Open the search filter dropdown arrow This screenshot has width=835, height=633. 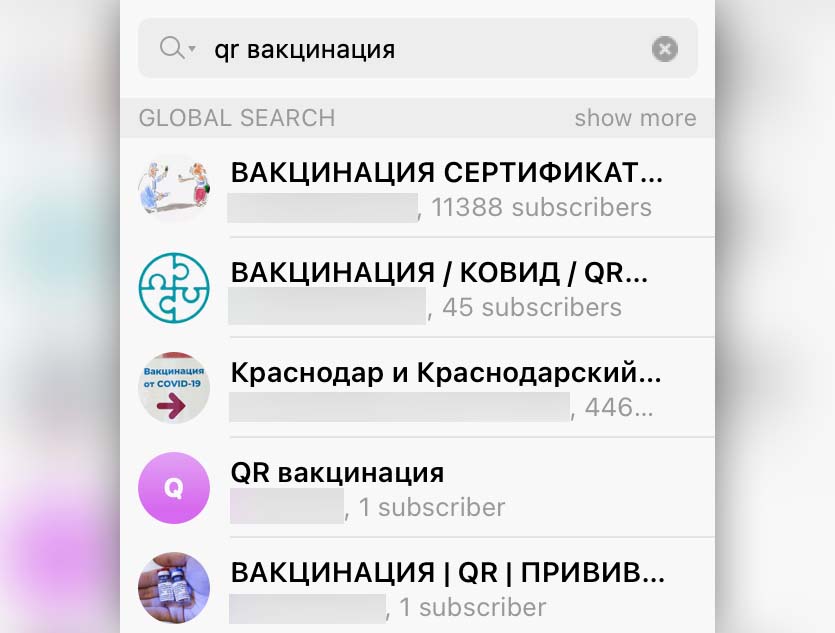[192, 48]
